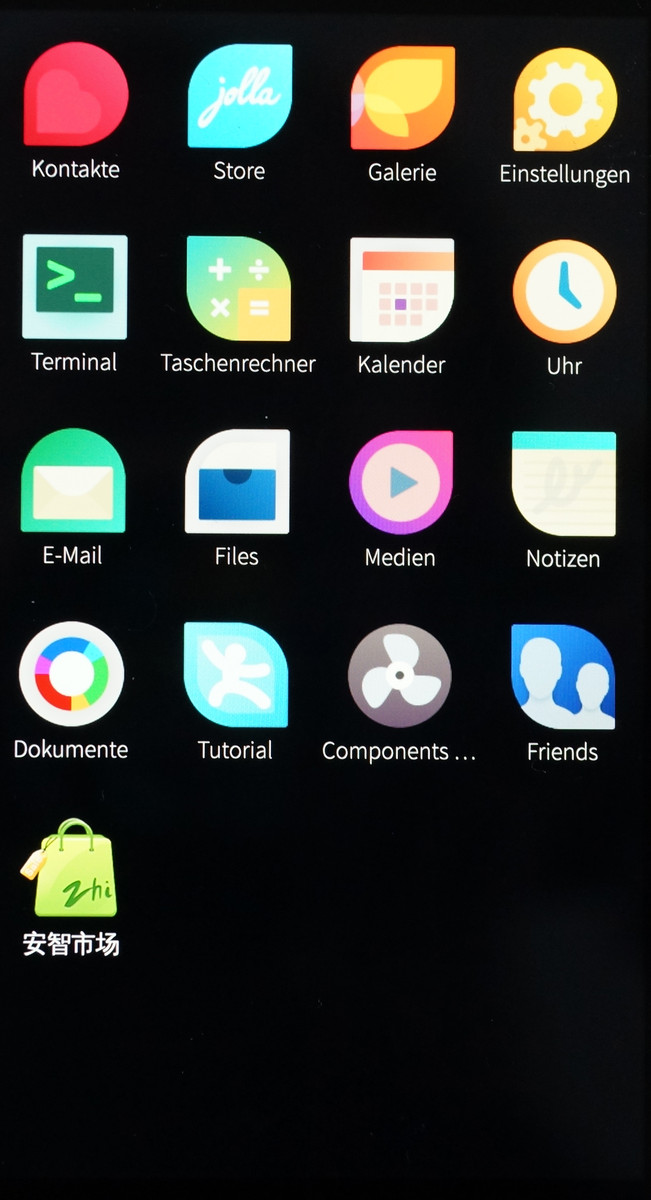Screen dimensions: 651x1200
Task: Open the 安智市场 app market
Action: [70, 868]
